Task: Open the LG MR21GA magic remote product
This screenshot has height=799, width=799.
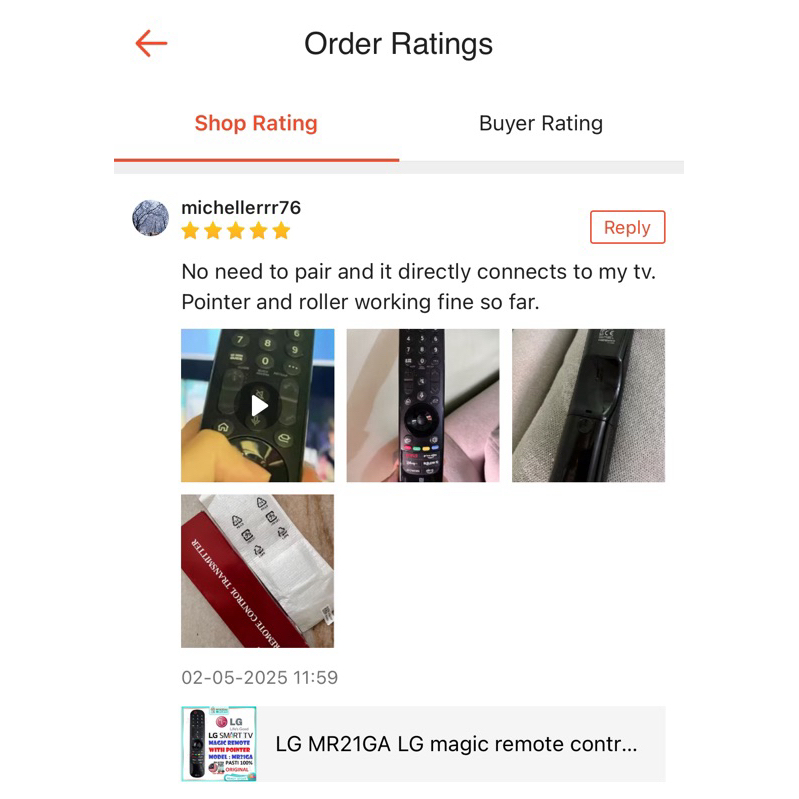Action: (423, 744)
